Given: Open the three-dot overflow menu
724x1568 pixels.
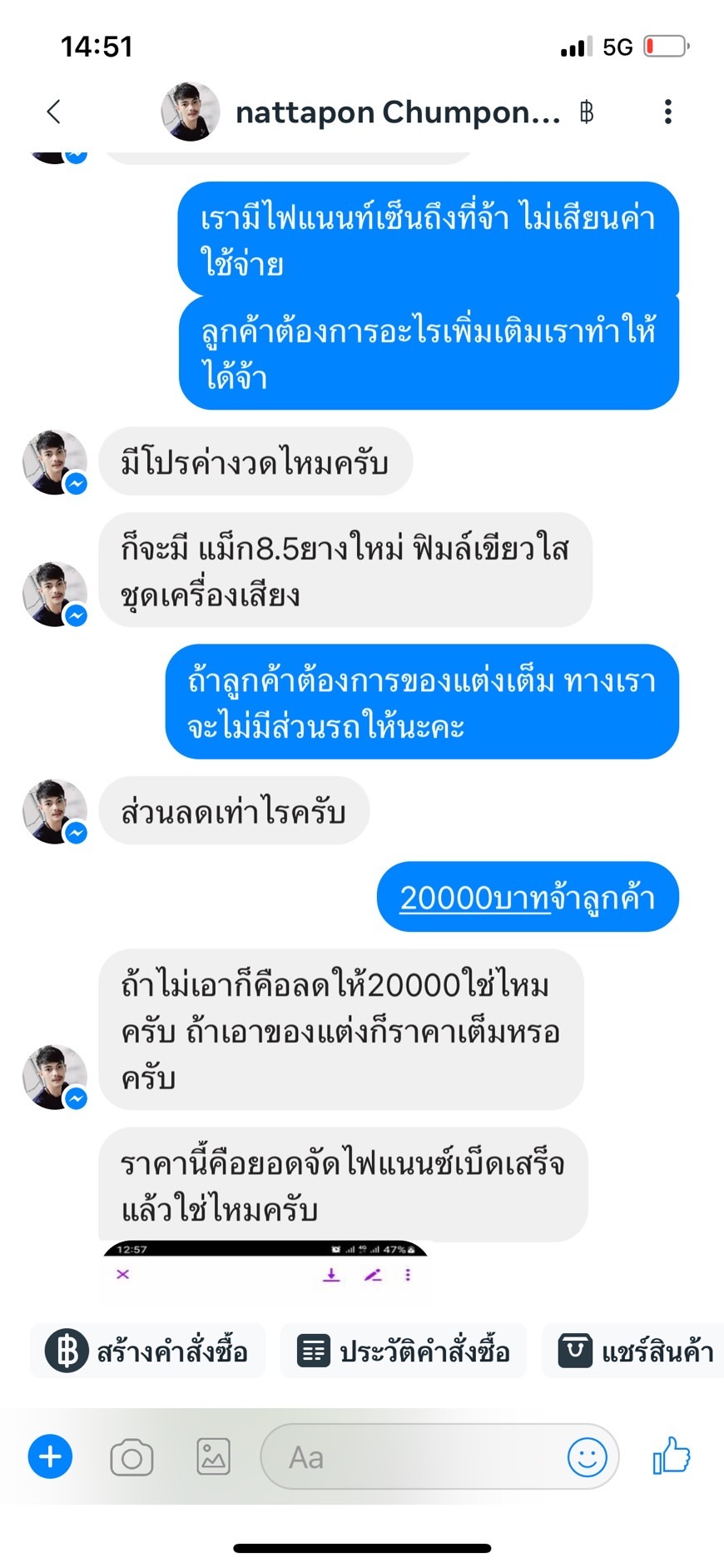Looking at the screenshot, I should pyautogui.click(x=667, y=112).
